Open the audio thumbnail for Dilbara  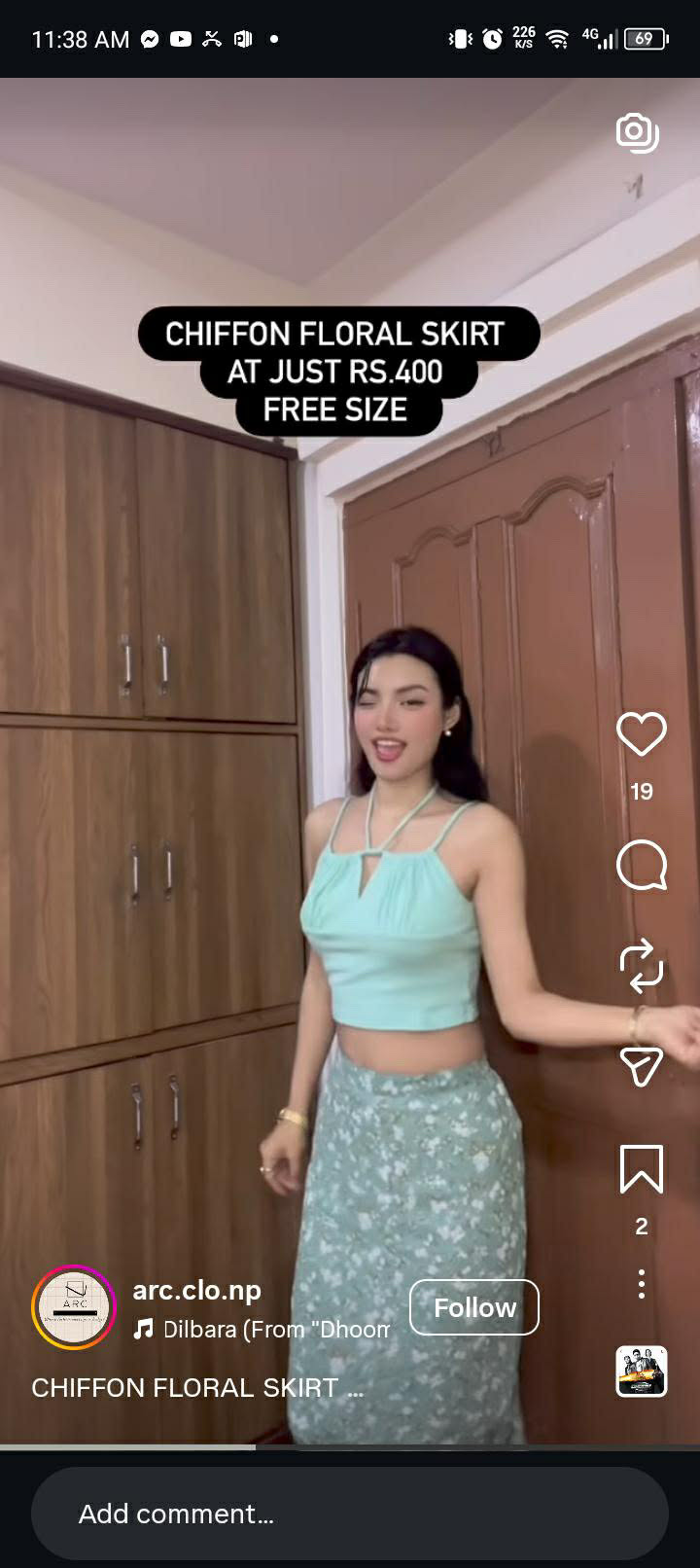coord(642,1372)
